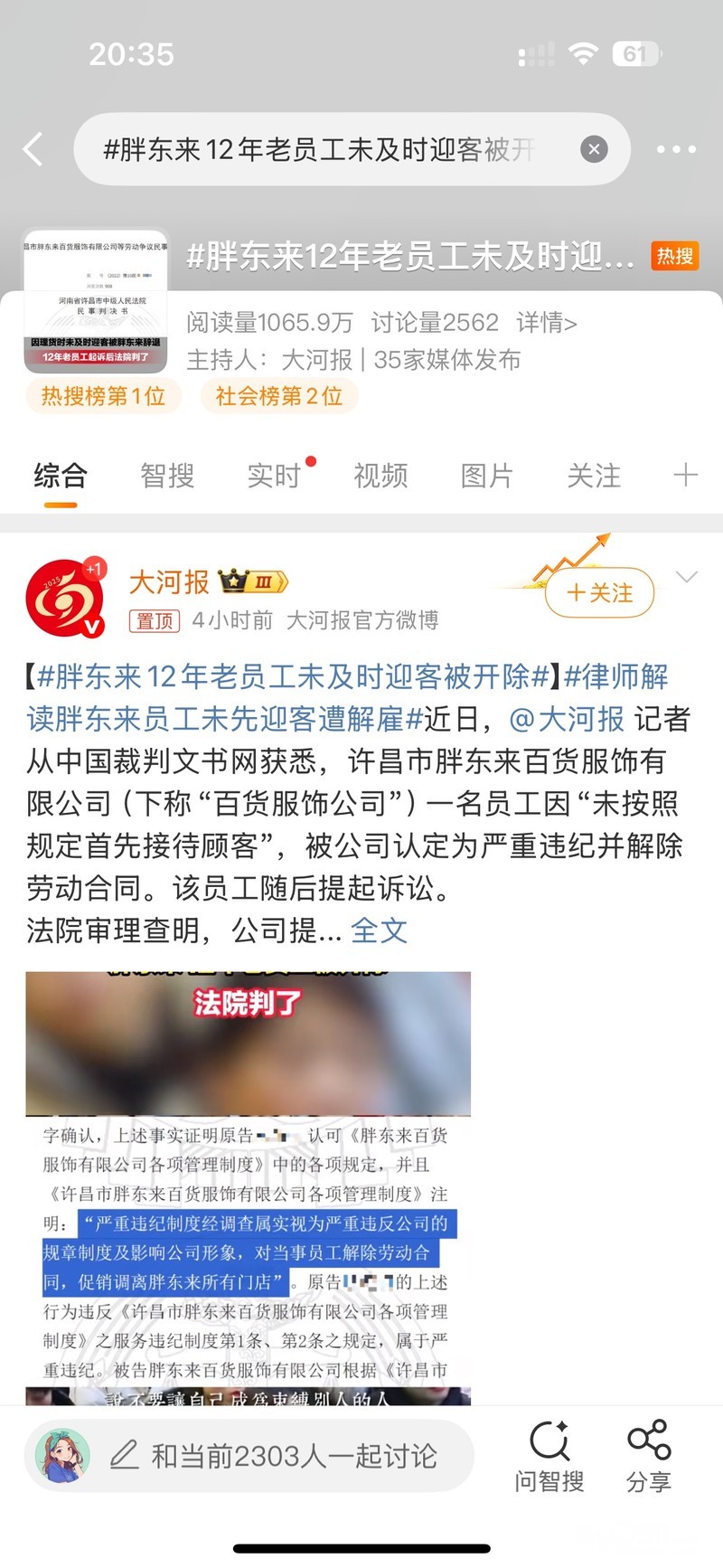Open 大河报's profile avatar
Screen dimensions: 723x1568
tap(66, 597)
